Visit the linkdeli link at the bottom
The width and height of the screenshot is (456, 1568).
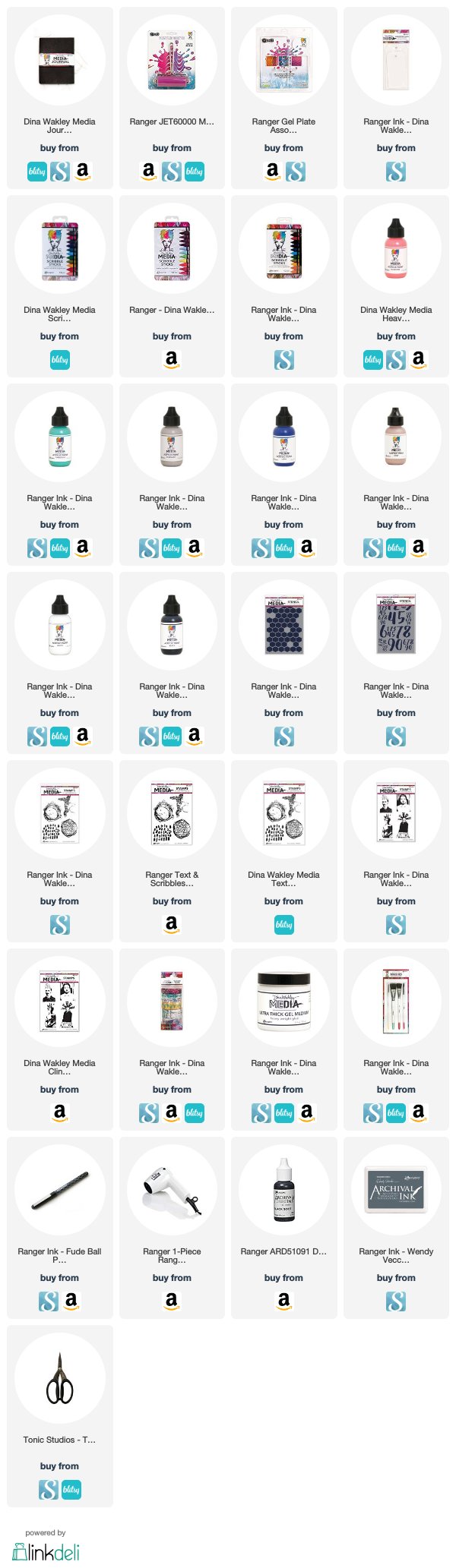coord(46,1551)
